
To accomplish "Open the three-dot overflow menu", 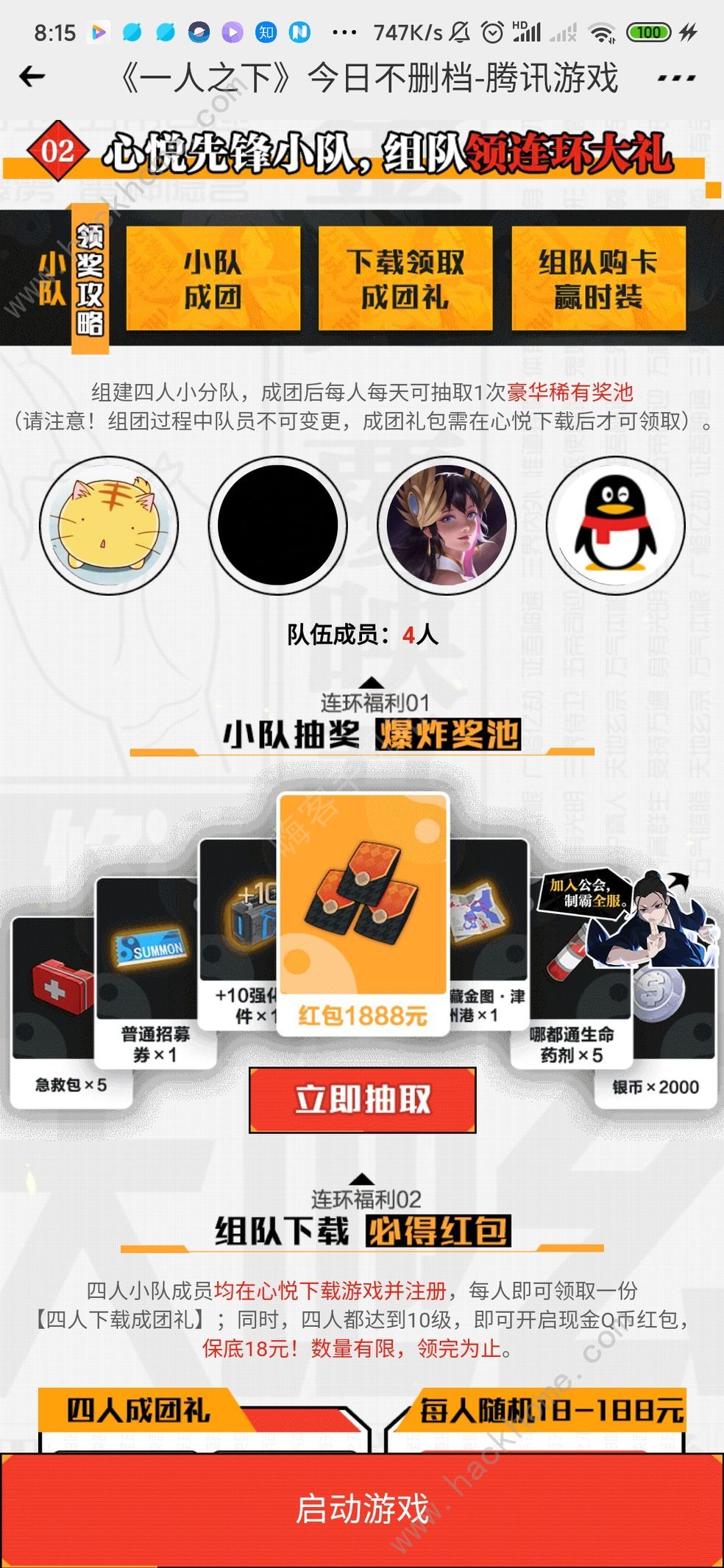I will click(676, 78).
